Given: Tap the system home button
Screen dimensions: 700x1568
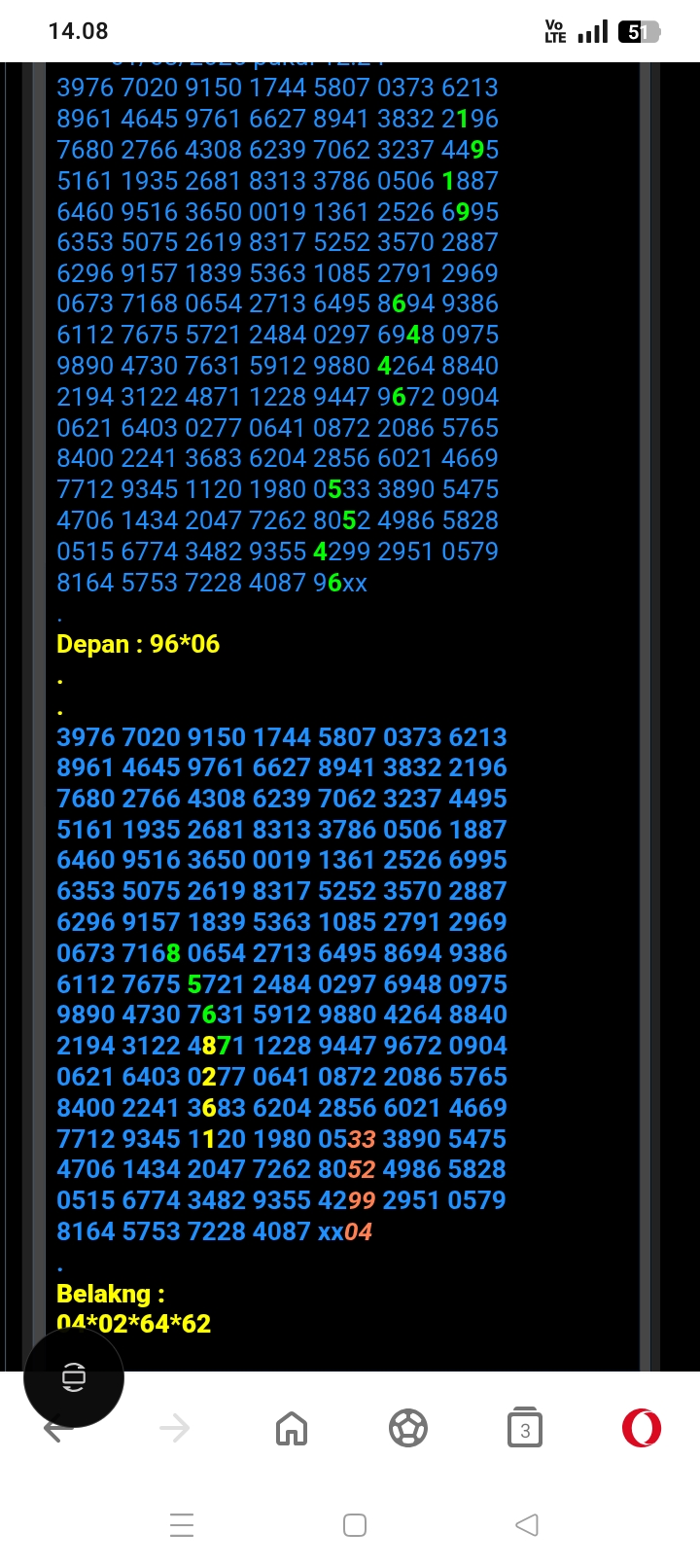Looking at the screenshot, I should click(x=355, y=1524).
